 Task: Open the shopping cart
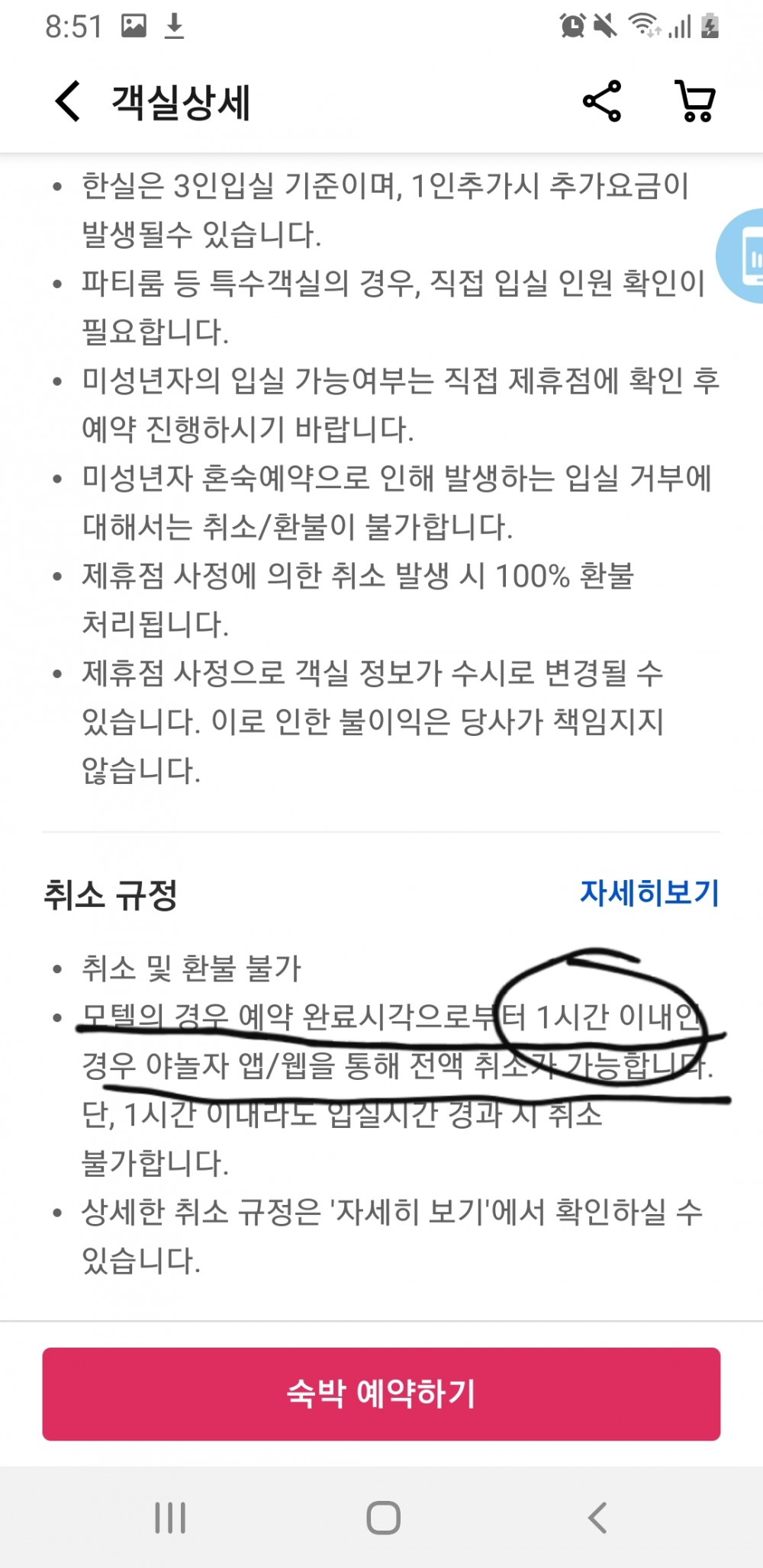(x=695, y=101)
